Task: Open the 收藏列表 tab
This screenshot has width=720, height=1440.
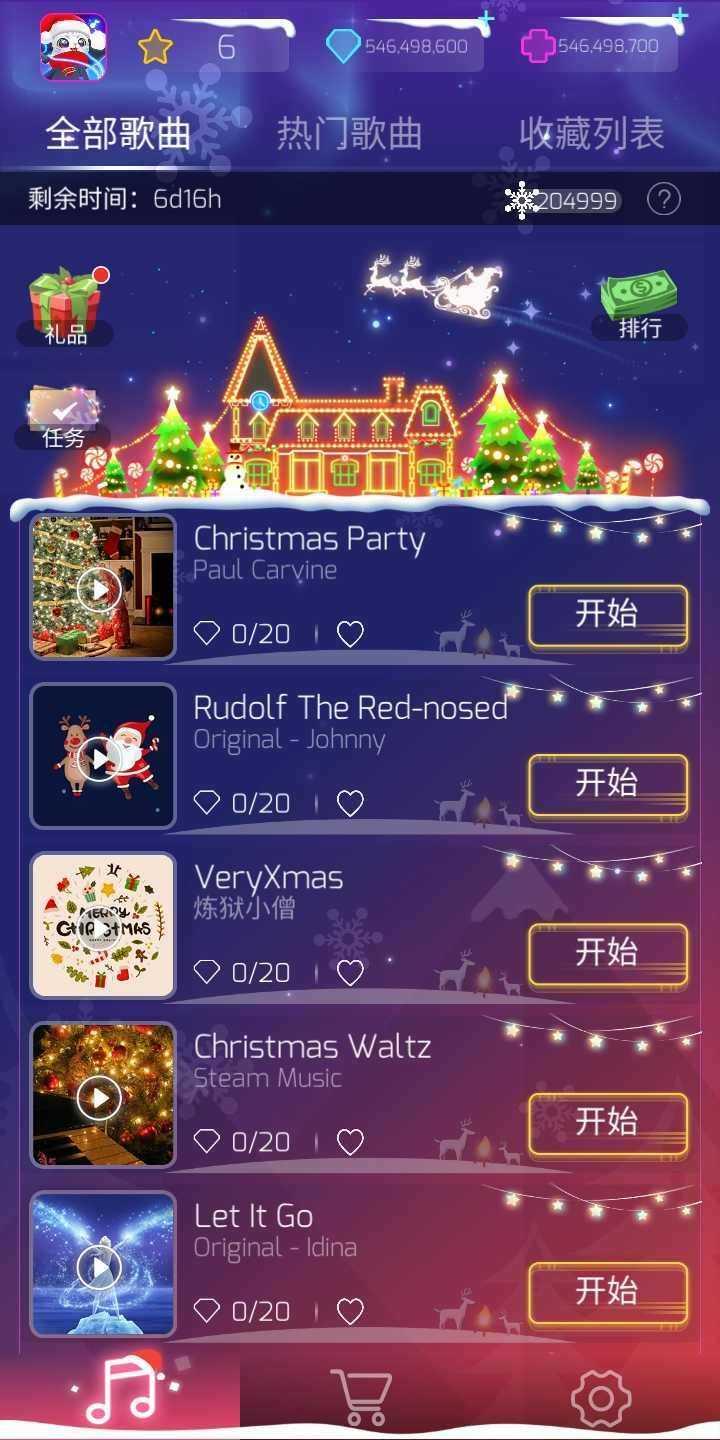Action: point(591,134)
